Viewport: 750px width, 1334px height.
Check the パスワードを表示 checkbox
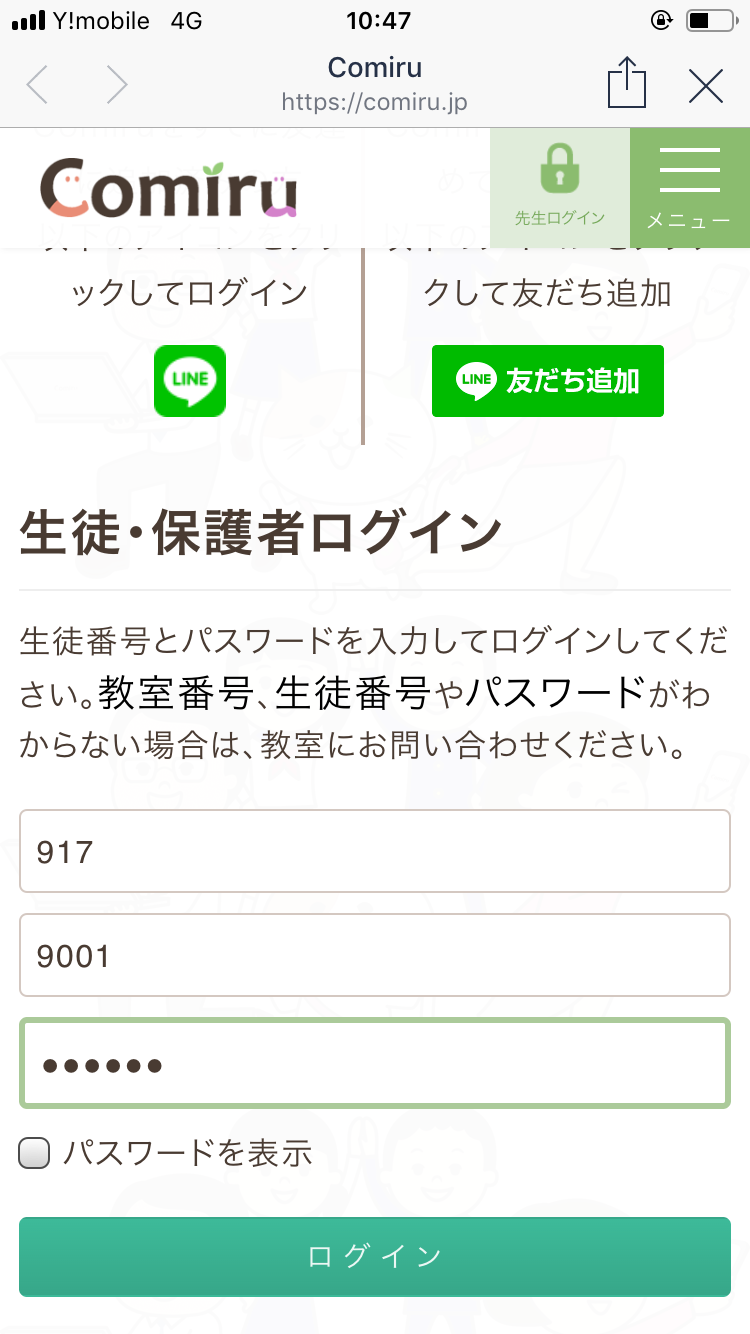34,1155
